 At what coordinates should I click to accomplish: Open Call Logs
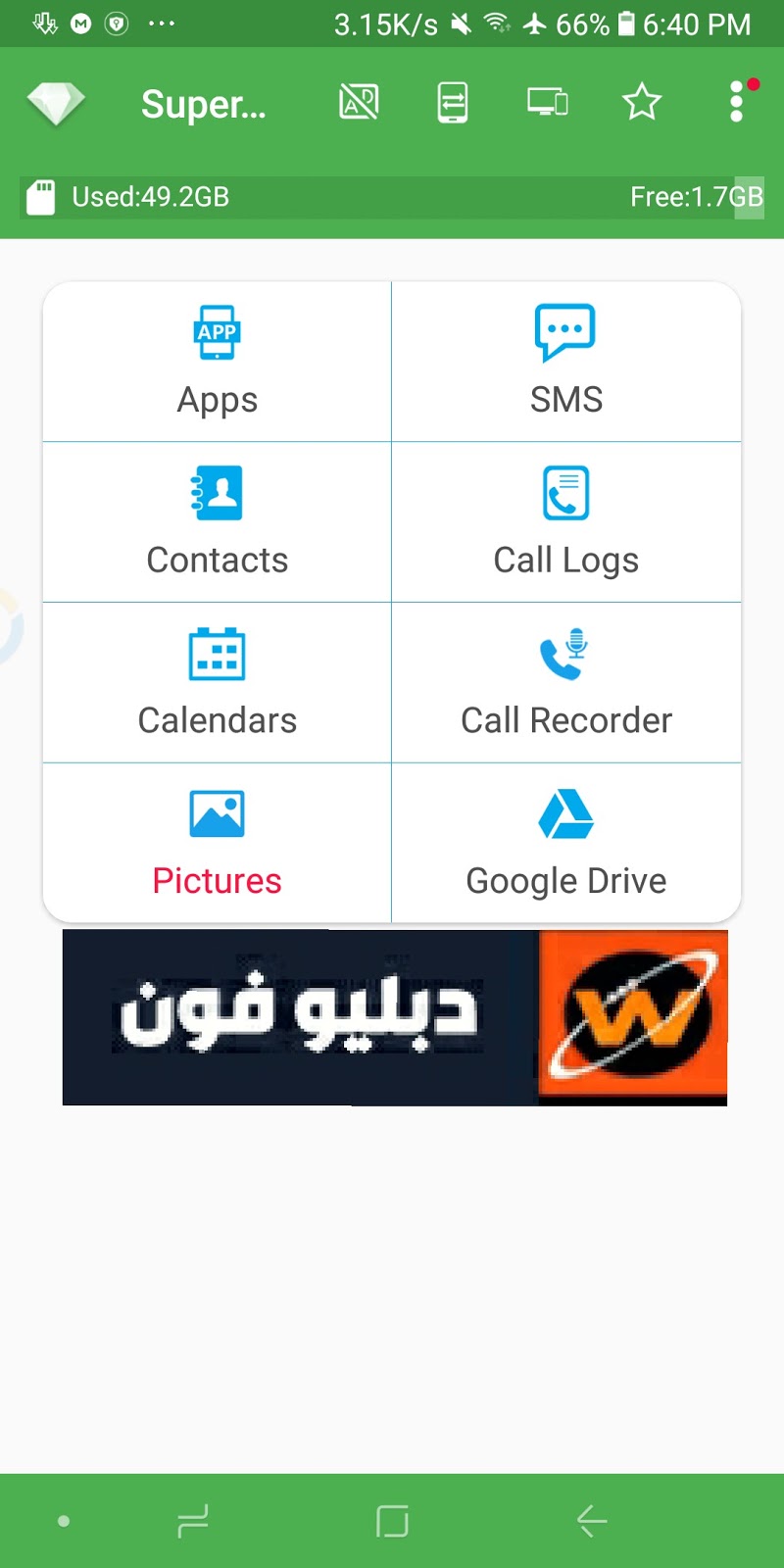(566, 522)
